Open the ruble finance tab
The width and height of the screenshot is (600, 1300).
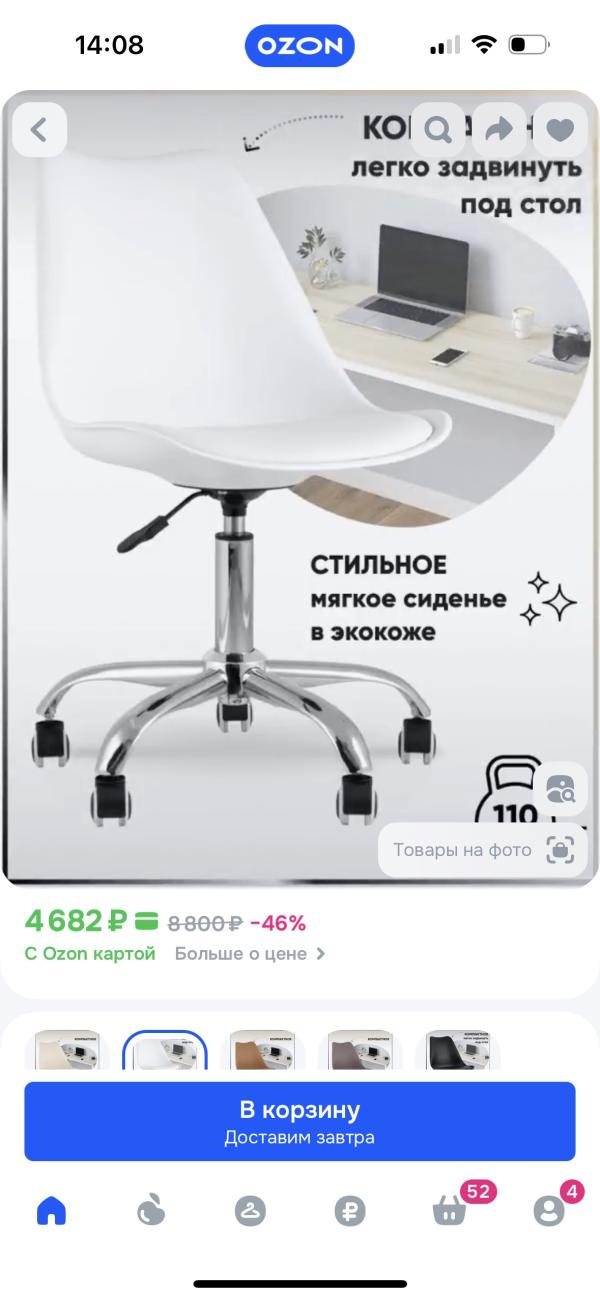coord(350,1211)
